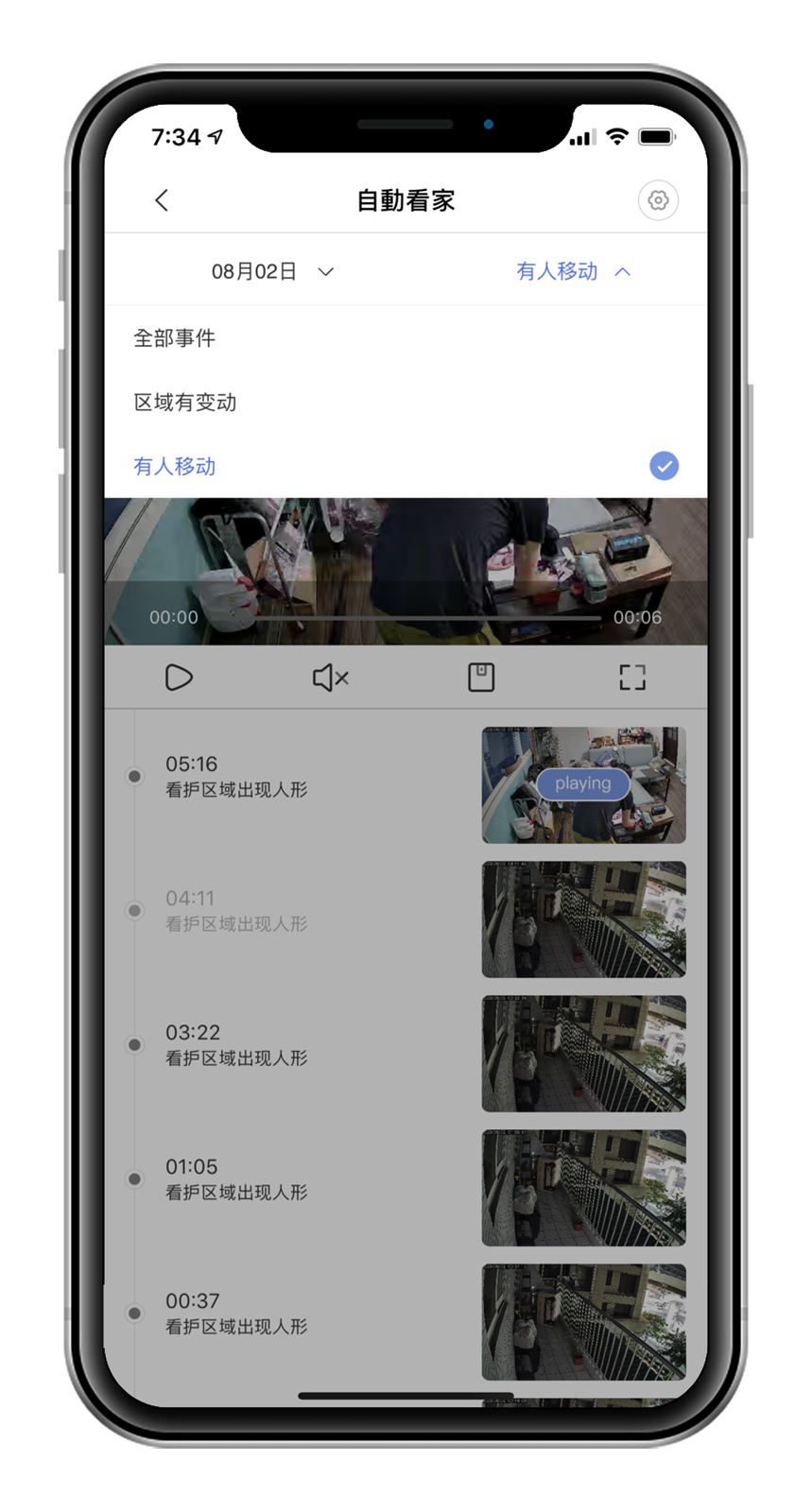
Task: Play the video clip
Action: 179,678
